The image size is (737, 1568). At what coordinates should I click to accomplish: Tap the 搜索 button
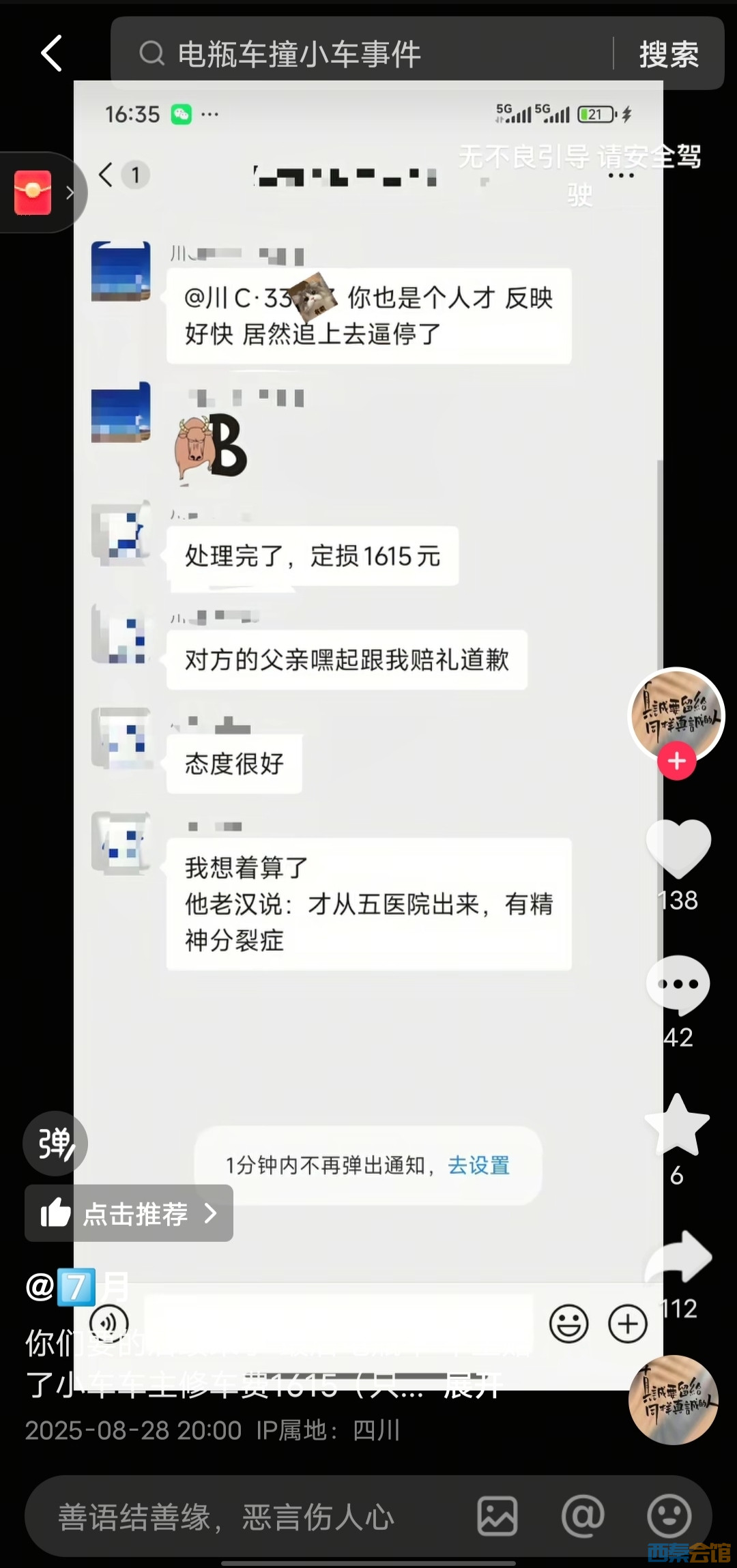coord(668,55)
